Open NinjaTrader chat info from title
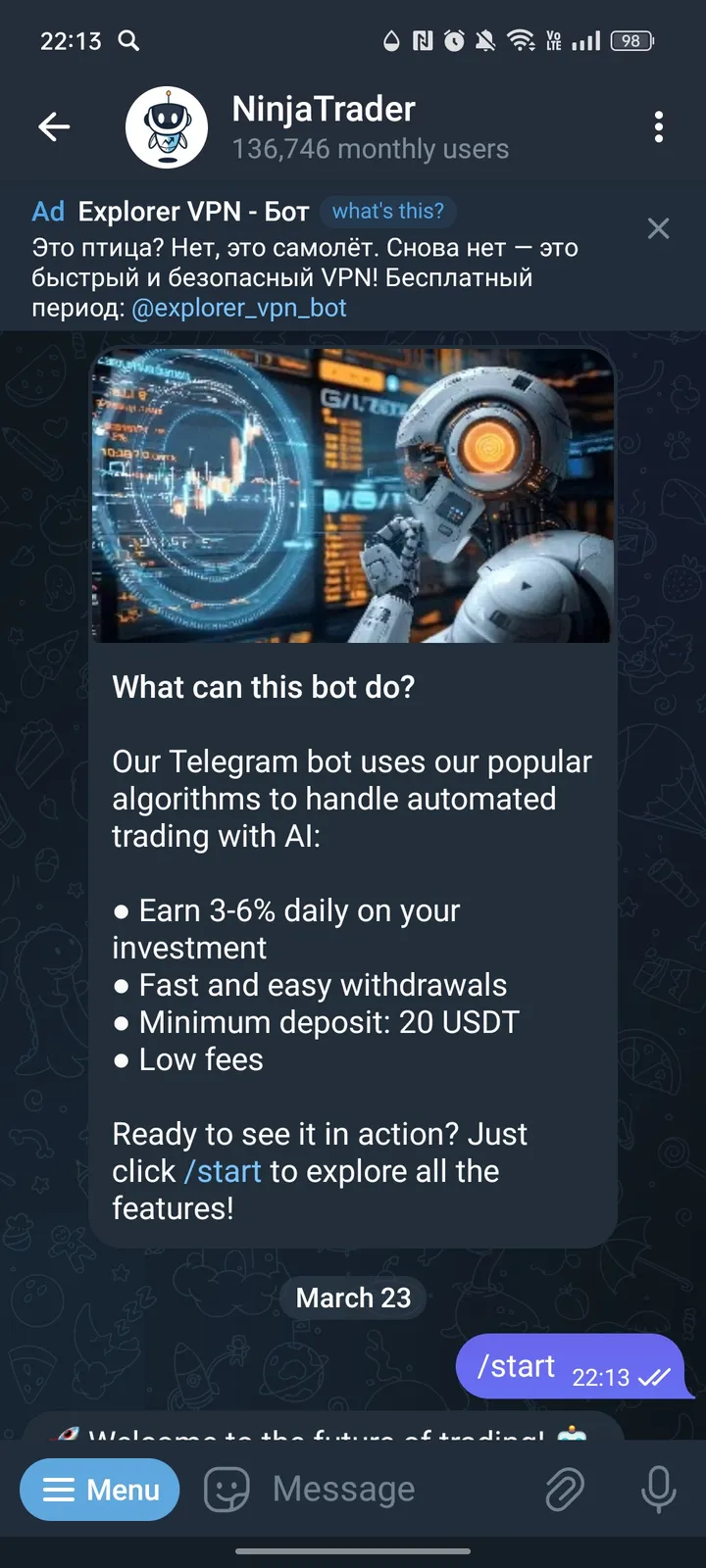Viewport: 706px width, 1568px height. 324,110
